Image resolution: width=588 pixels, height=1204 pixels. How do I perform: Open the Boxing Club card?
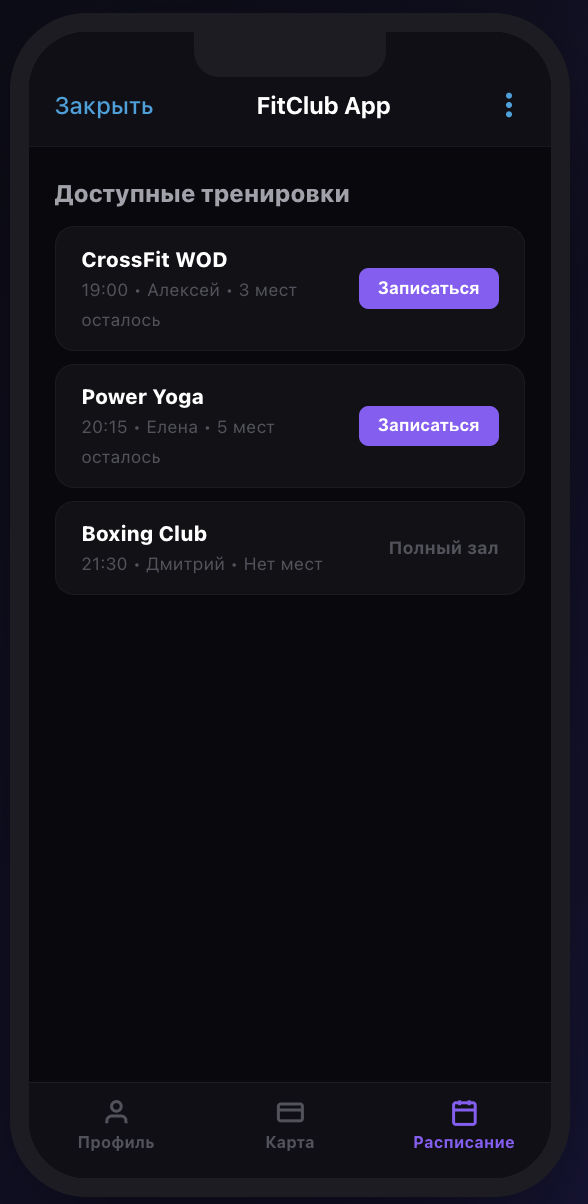click(290, 548)
